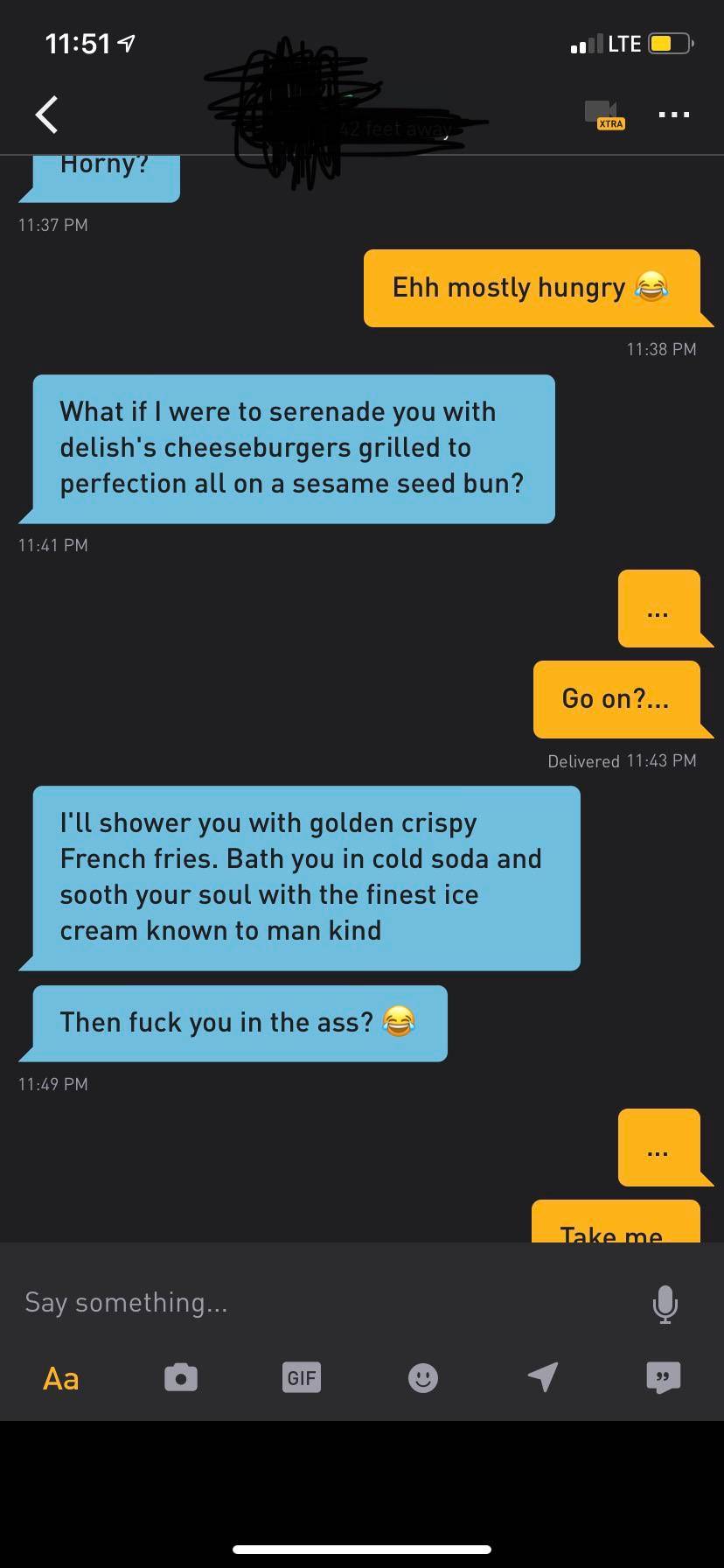The height and width of the screenshot is (1568, 724).
Task: Open the emoji keyboard icon
Action: (x=422, y=1377)
